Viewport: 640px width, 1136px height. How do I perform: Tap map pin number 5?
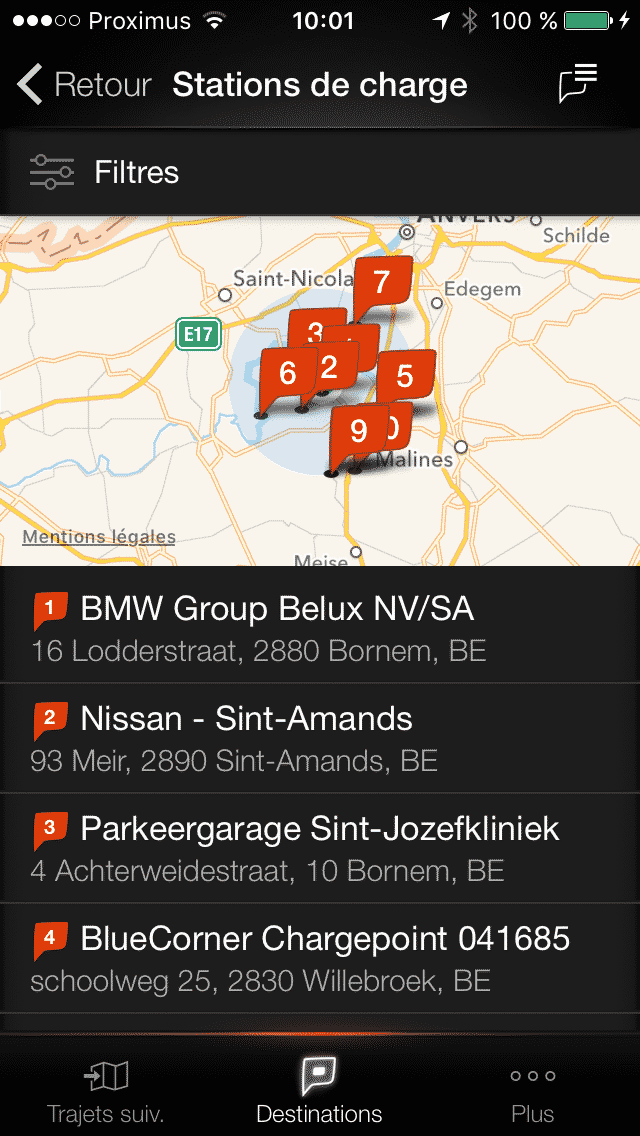coord(405,376)
